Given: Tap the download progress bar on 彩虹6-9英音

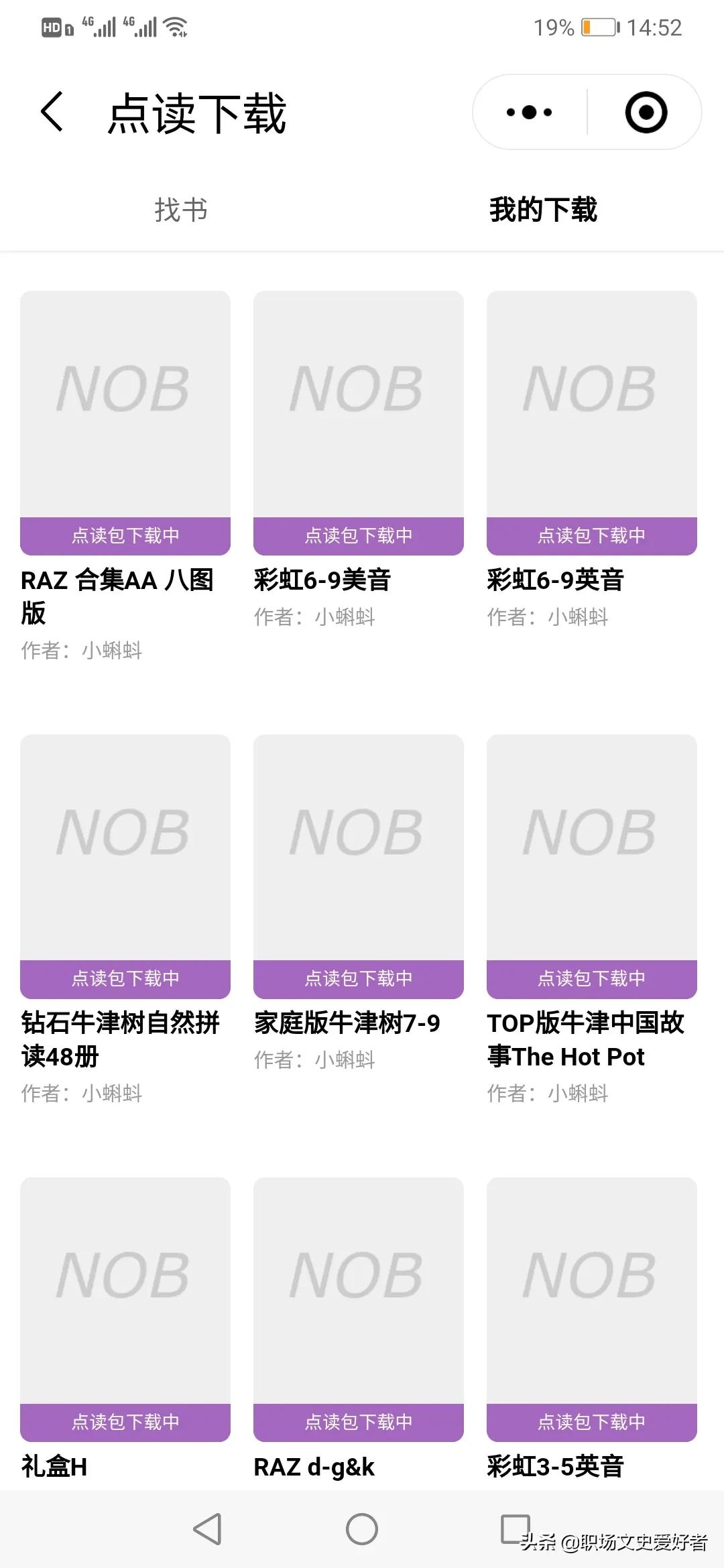Looking at the screenshot, I should coord(591,535).
